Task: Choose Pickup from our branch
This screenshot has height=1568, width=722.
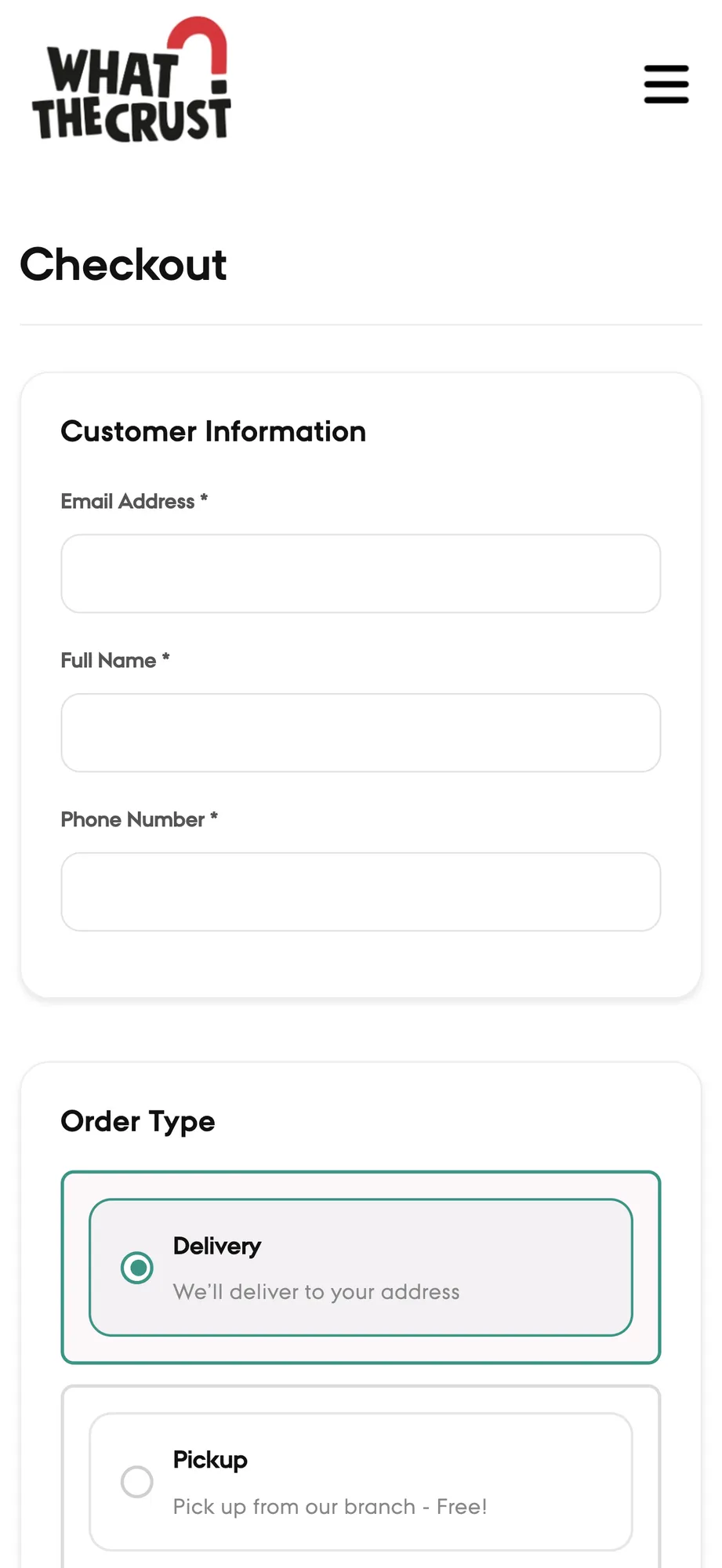Action: point(361,1482)
